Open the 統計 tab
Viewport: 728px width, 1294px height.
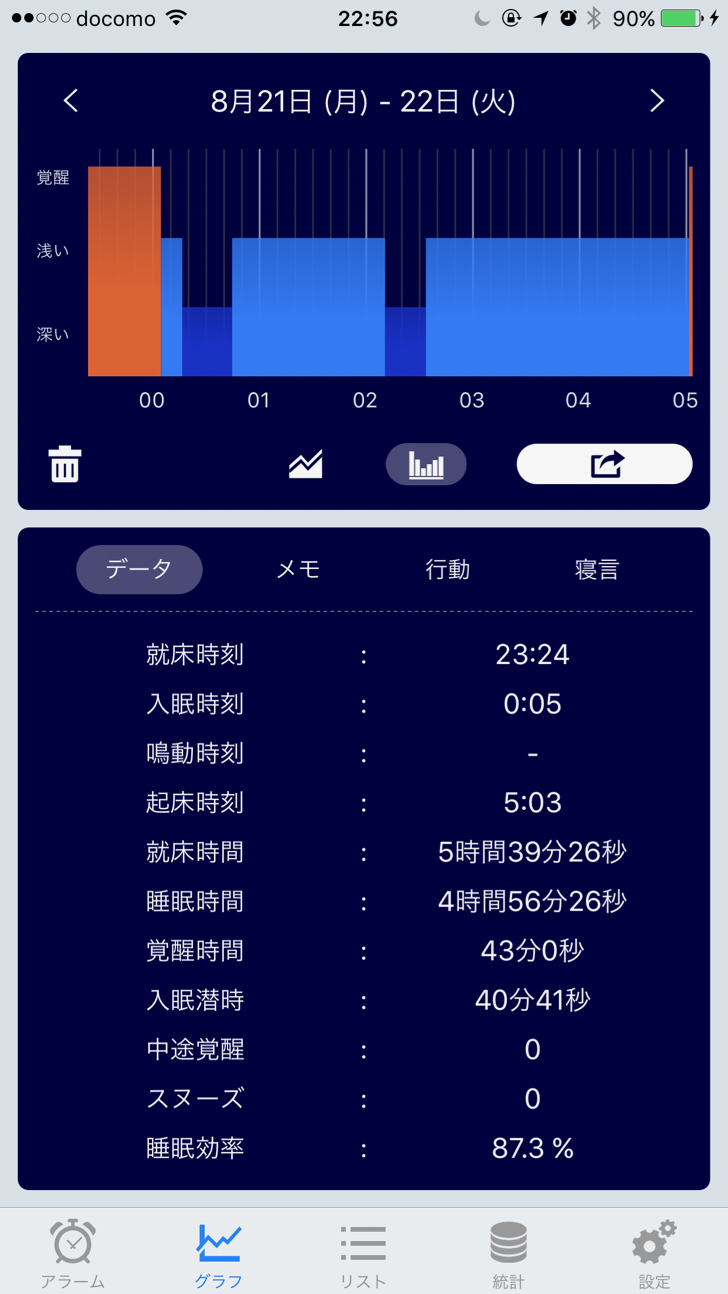coord(508,1252)
